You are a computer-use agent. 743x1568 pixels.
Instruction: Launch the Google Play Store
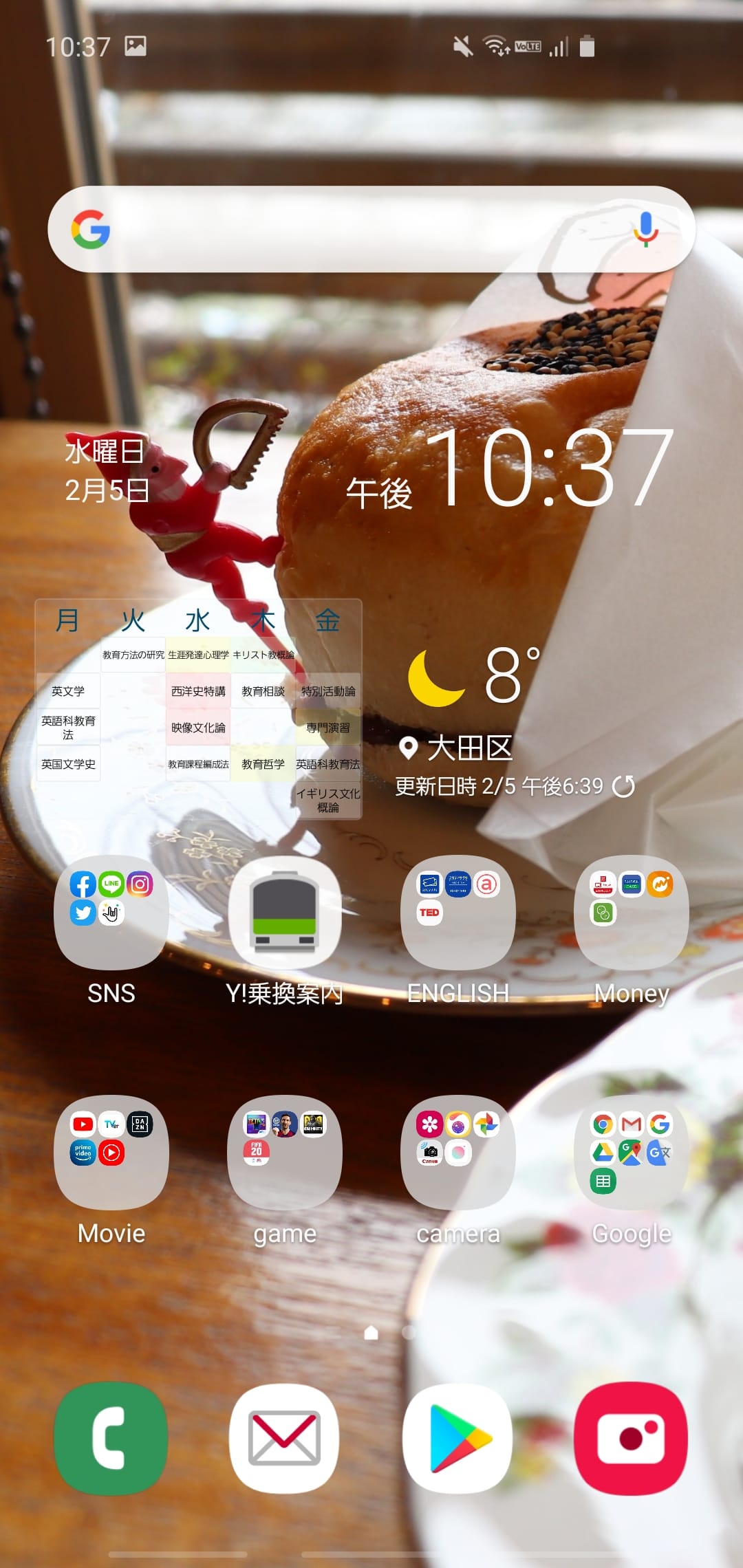[458, 1438]
